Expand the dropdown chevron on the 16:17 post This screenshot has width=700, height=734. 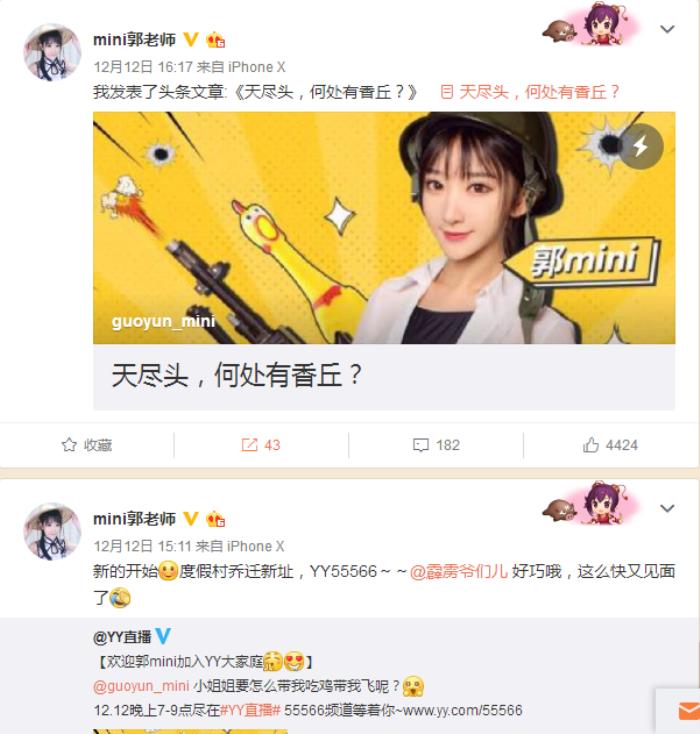coord(667,30)
